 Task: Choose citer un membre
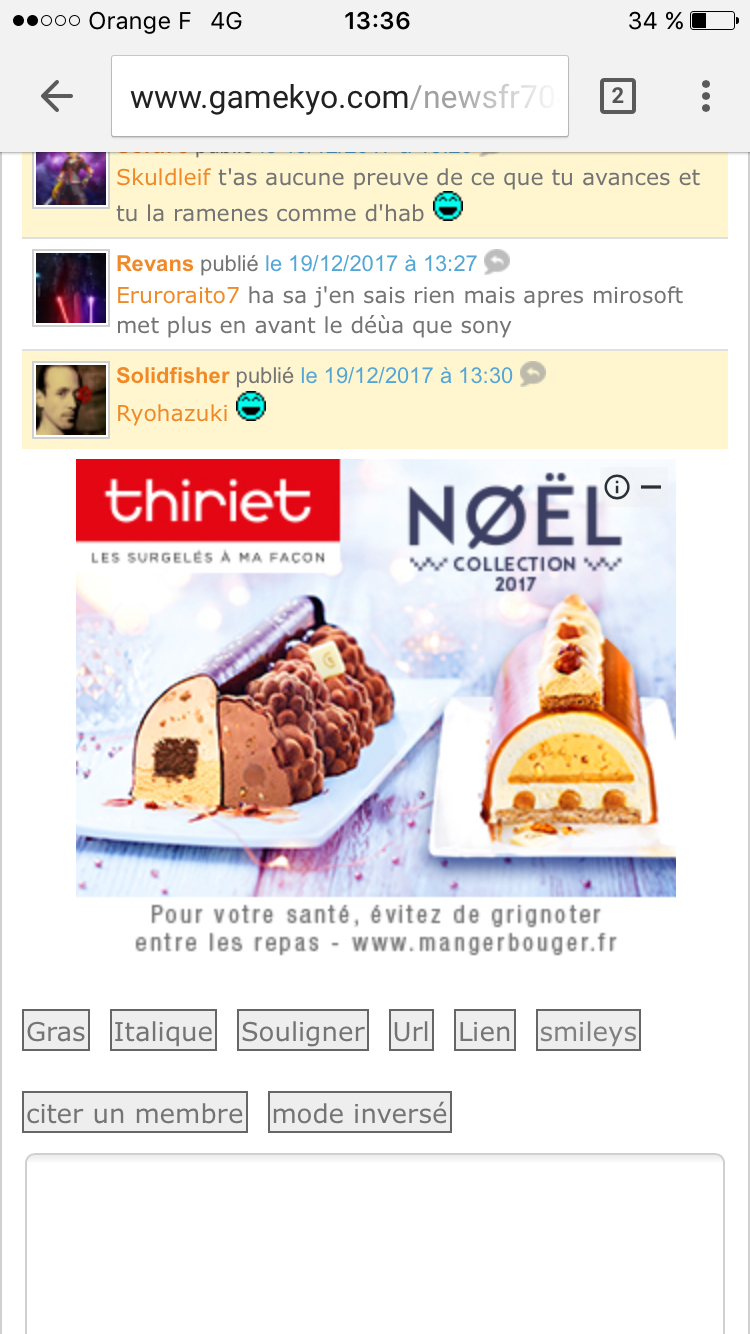pyautogui.click(x=135, y=1113)
